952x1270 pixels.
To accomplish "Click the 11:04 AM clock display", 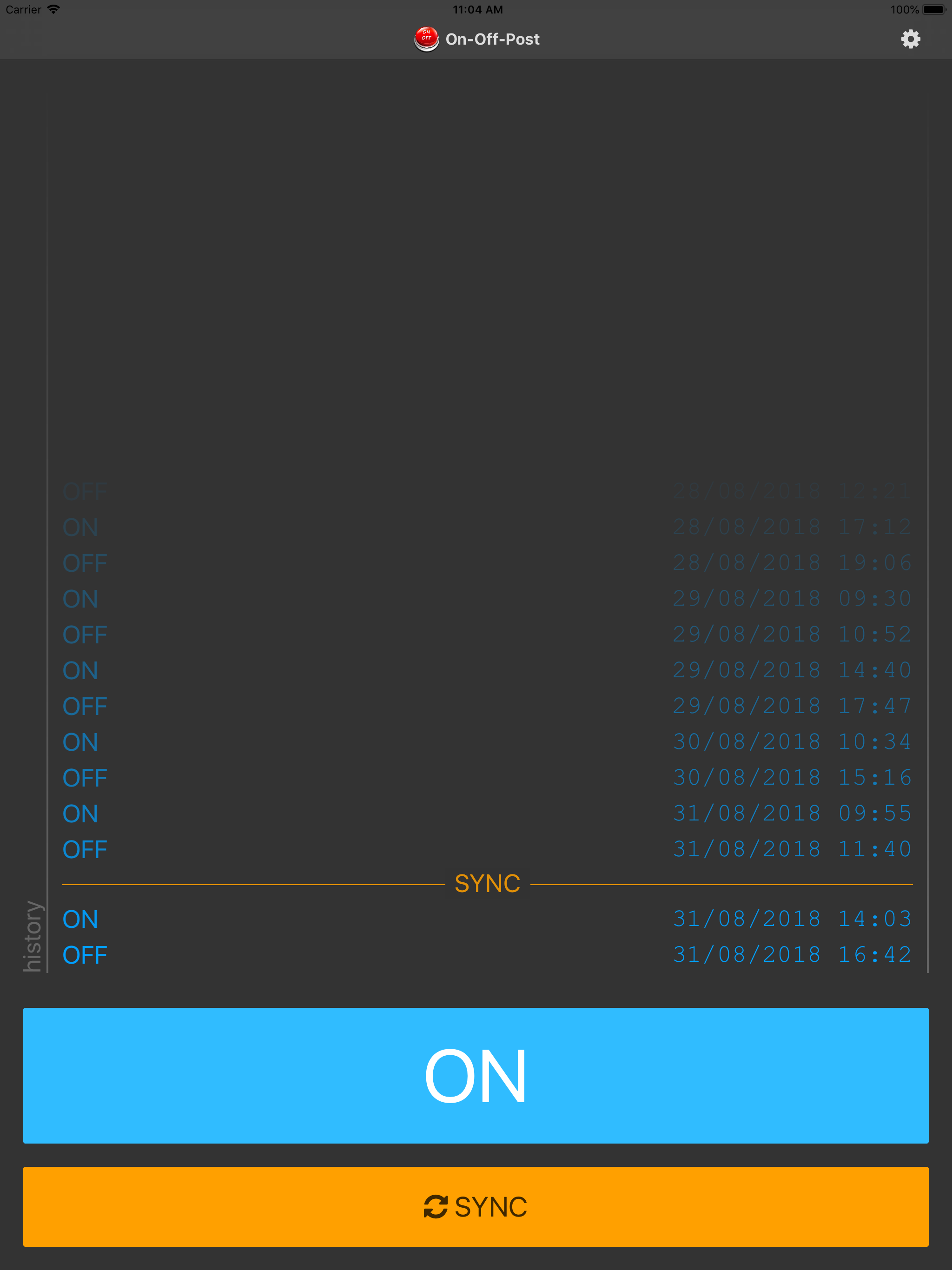I will [478, 9].
